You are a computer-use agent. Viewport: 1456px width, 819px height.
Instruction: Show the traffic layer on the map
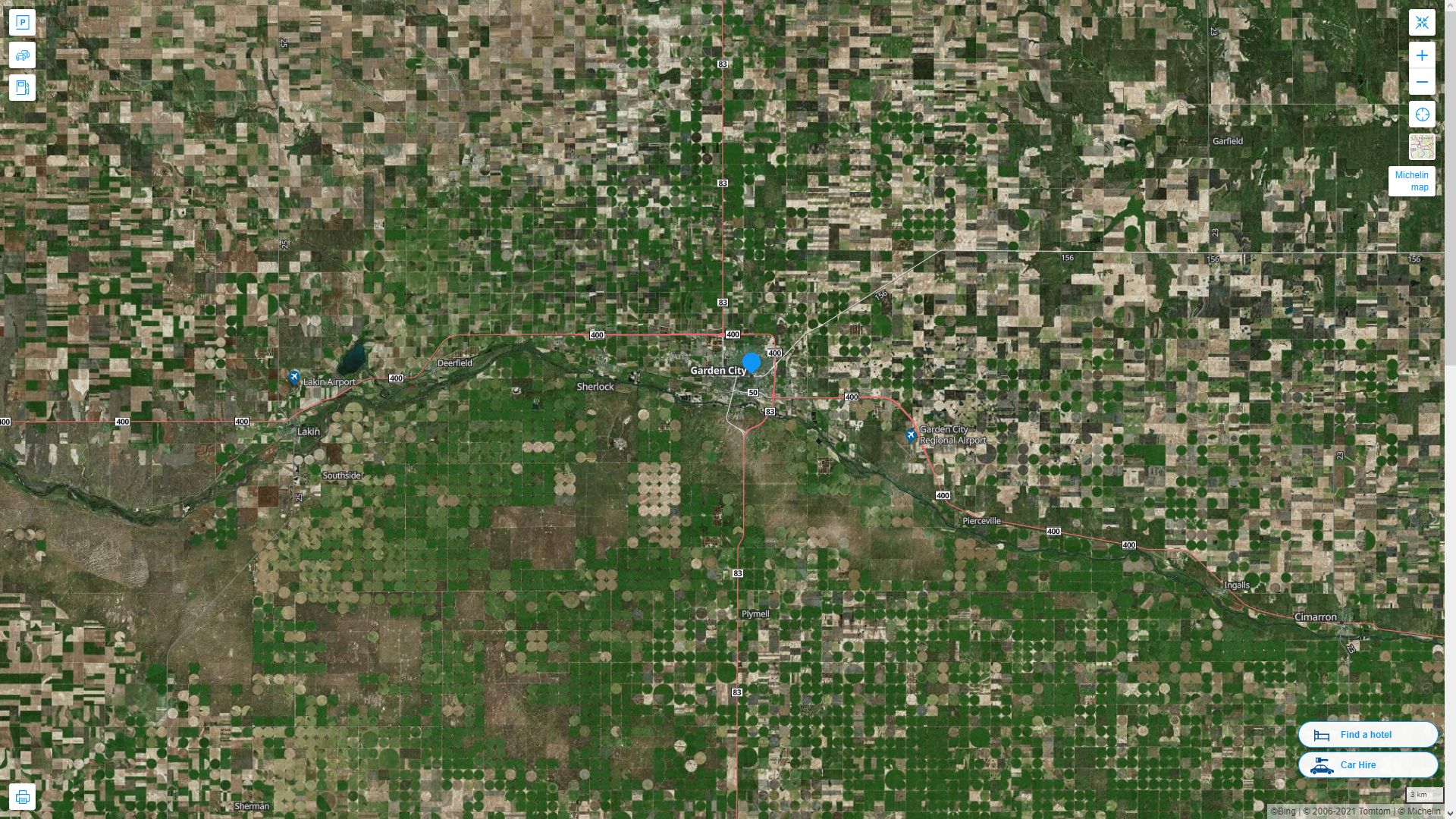[22, 55]
